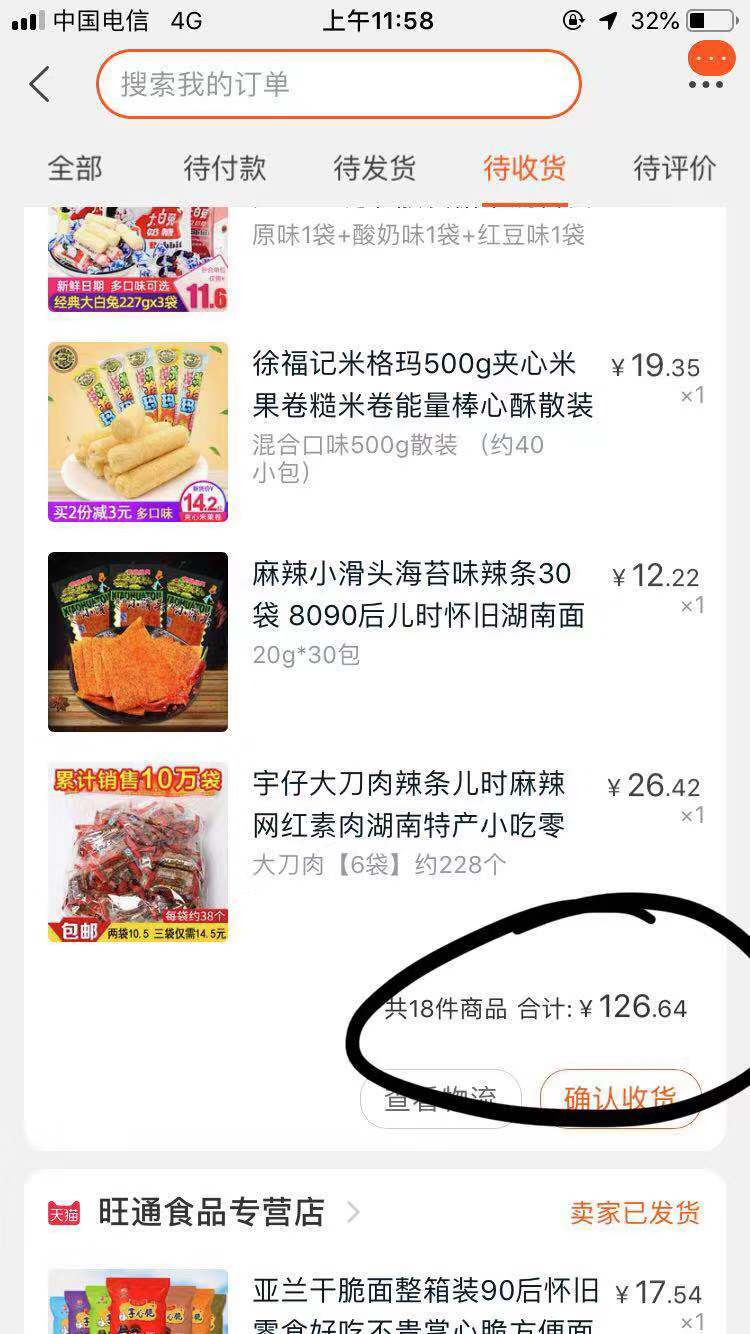Open the 亚兰干脆面 order item
The width and height of the screenshot is (750, 1334).
(425, 1300)
